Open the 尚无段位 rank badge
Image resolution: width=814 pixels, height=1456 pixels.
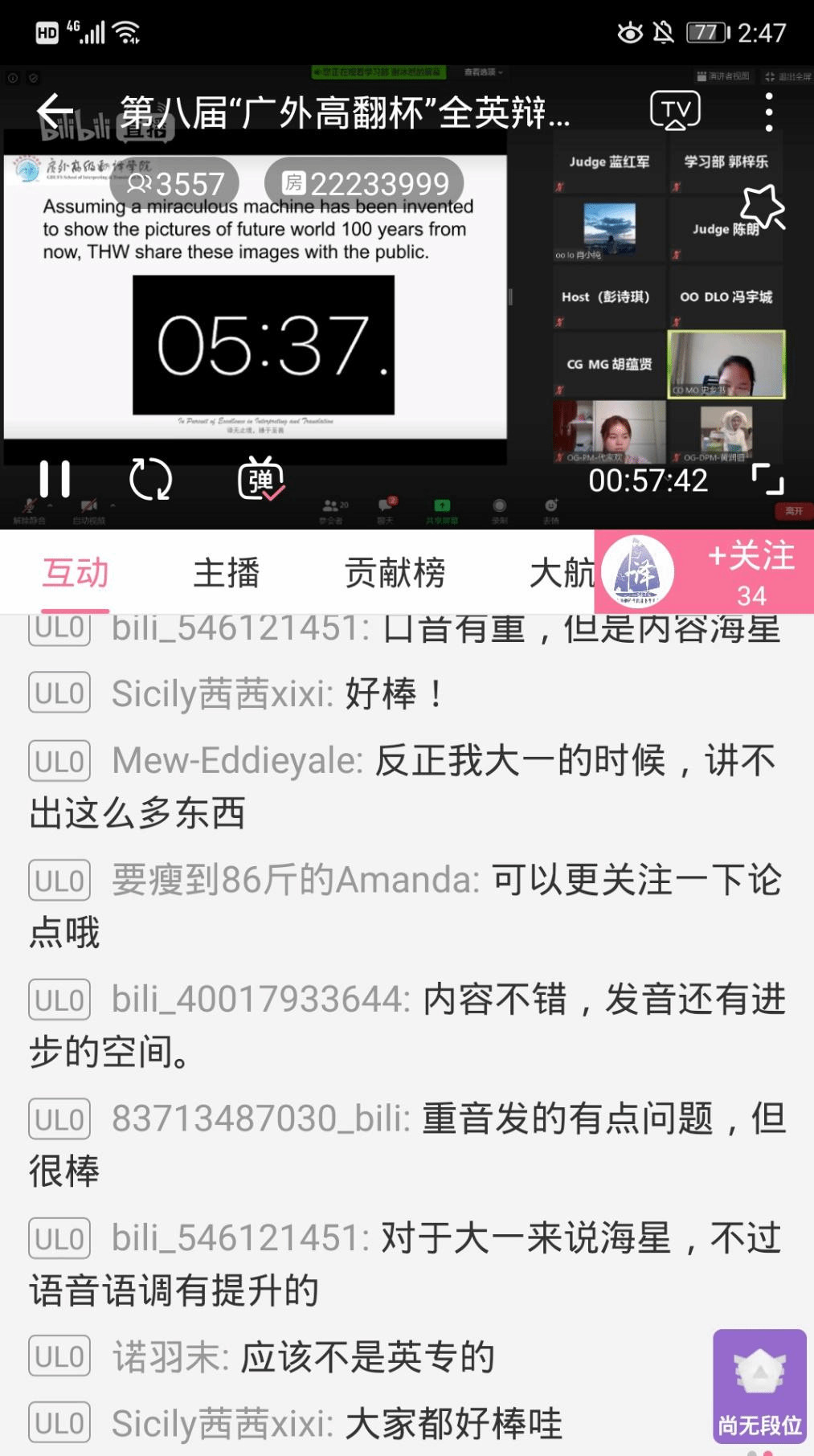coord(759,1385)
